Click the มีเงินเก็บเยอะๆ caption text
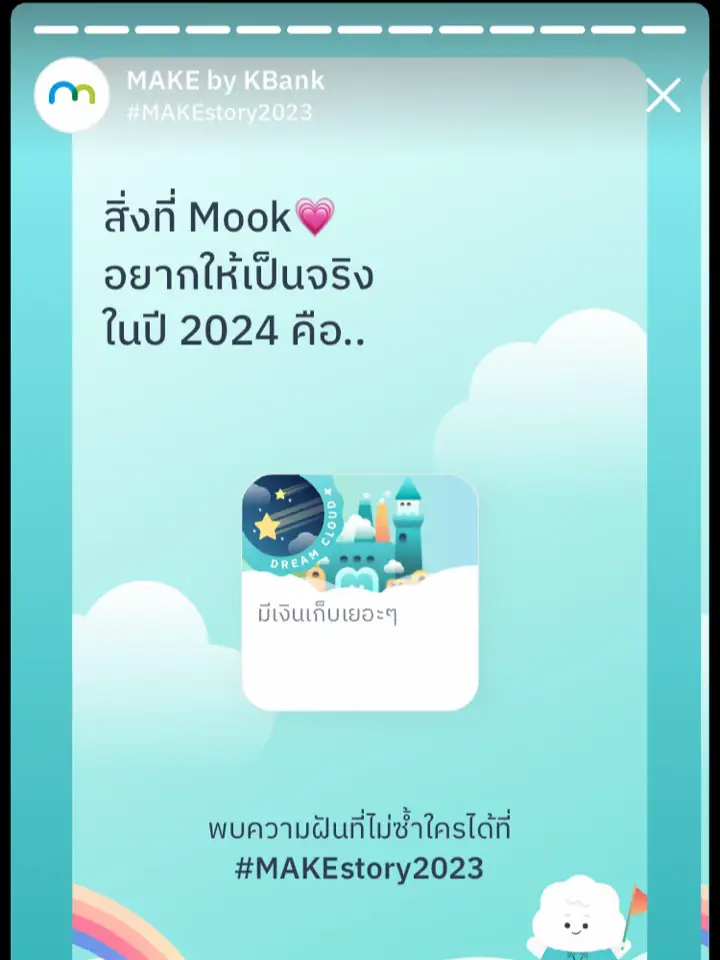 pos(327,612)
